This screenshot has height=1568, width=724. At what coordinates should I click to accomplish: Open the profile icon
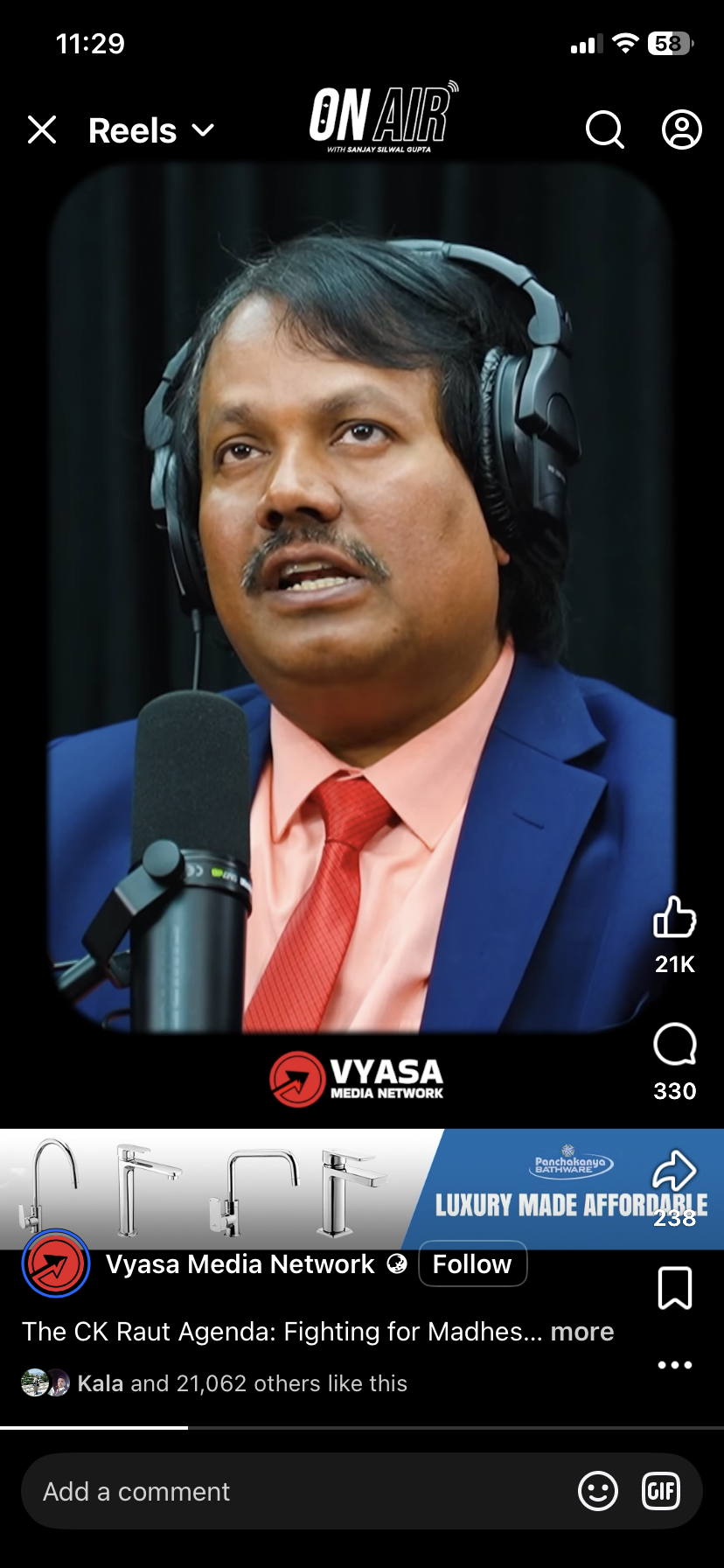coord(681,130)
